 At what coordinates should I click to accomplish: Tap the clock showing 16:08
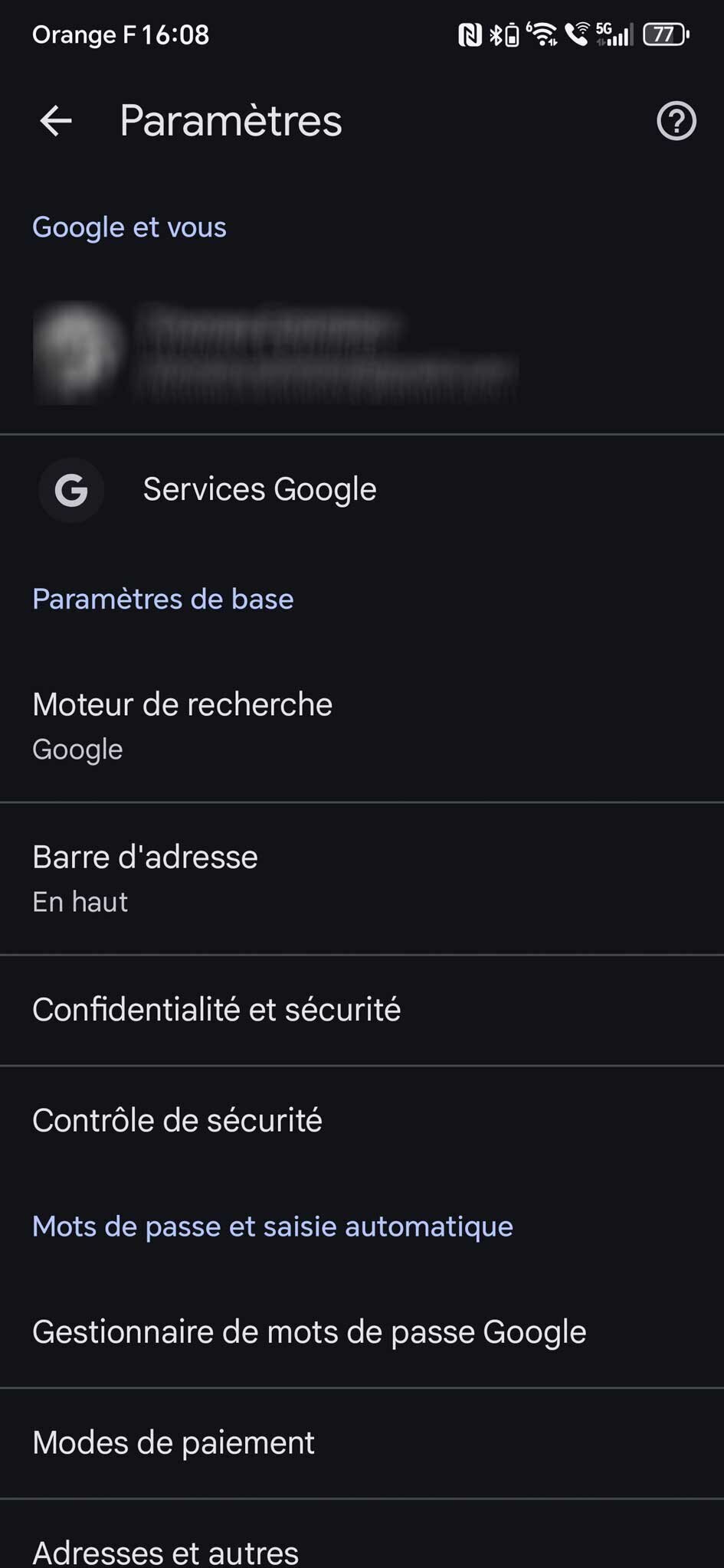(172, 34)
